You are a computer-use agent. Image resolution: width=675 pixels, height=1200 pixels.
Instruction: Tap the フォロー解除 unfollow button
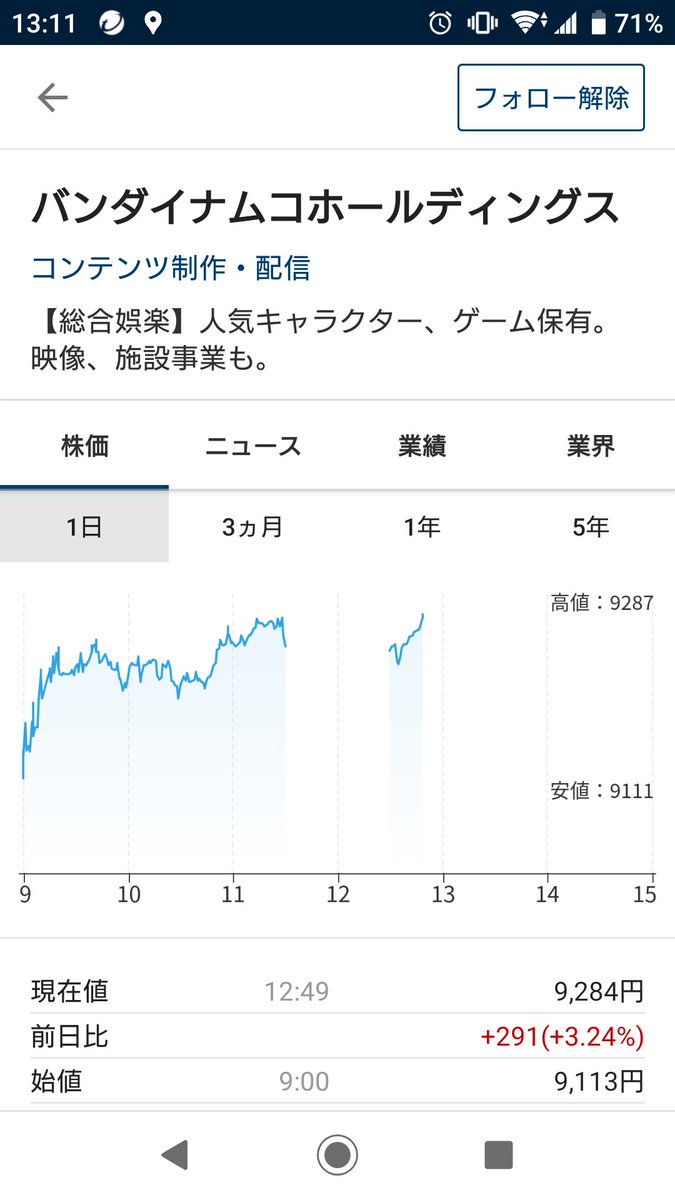pyautogui.click(x=551, y=98)
